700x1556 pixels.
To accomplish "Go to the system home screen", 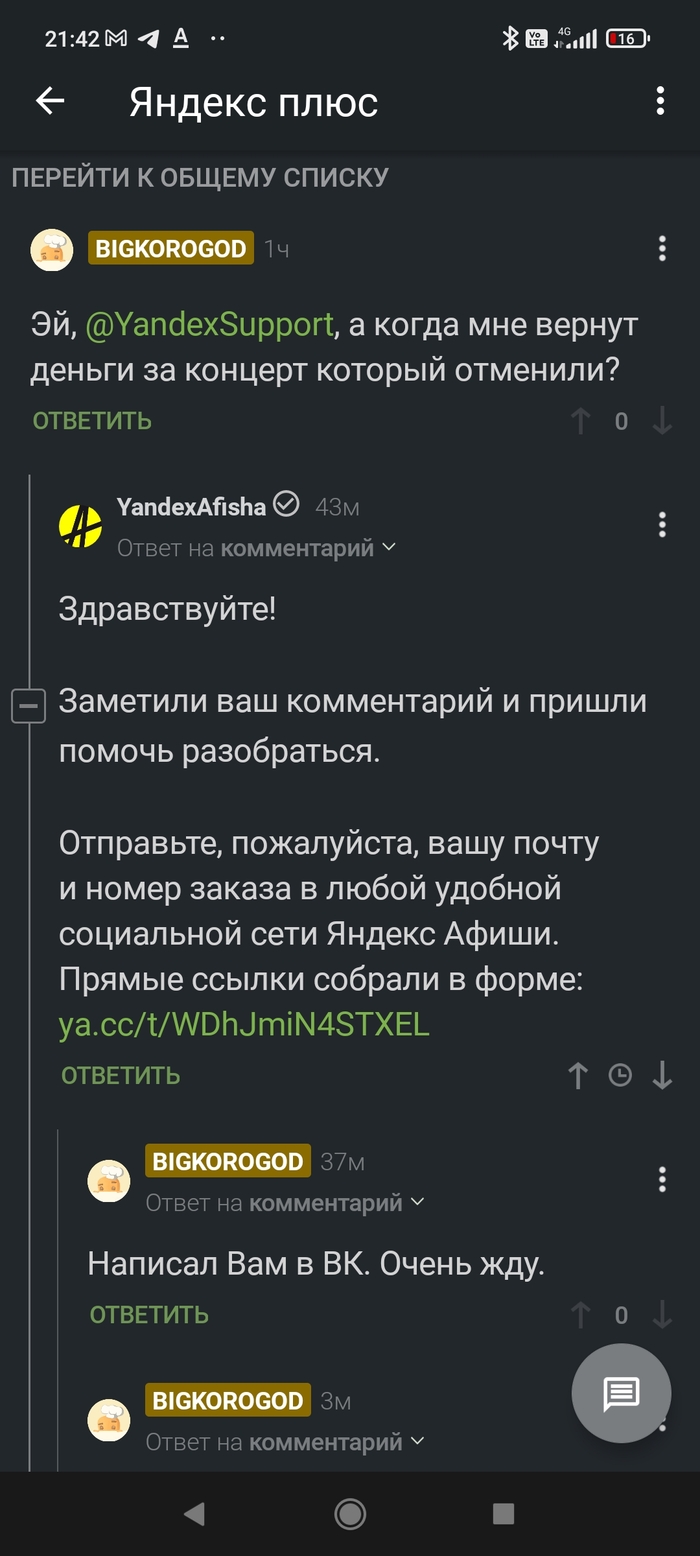I will (x=350, y=1514).
